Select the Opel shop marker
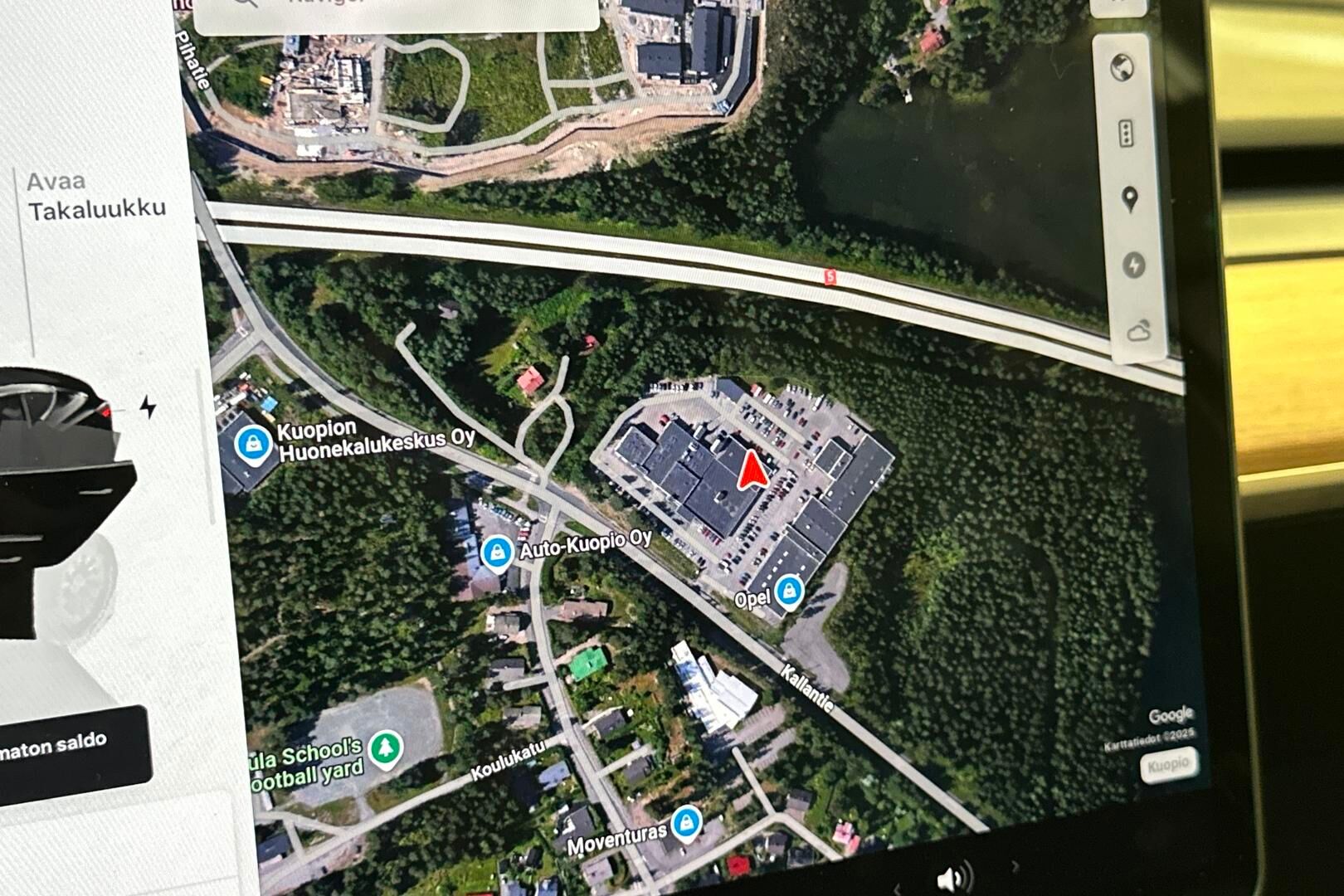The height and width of the screenshot is (896, 1344). click(x=788, y=592)
